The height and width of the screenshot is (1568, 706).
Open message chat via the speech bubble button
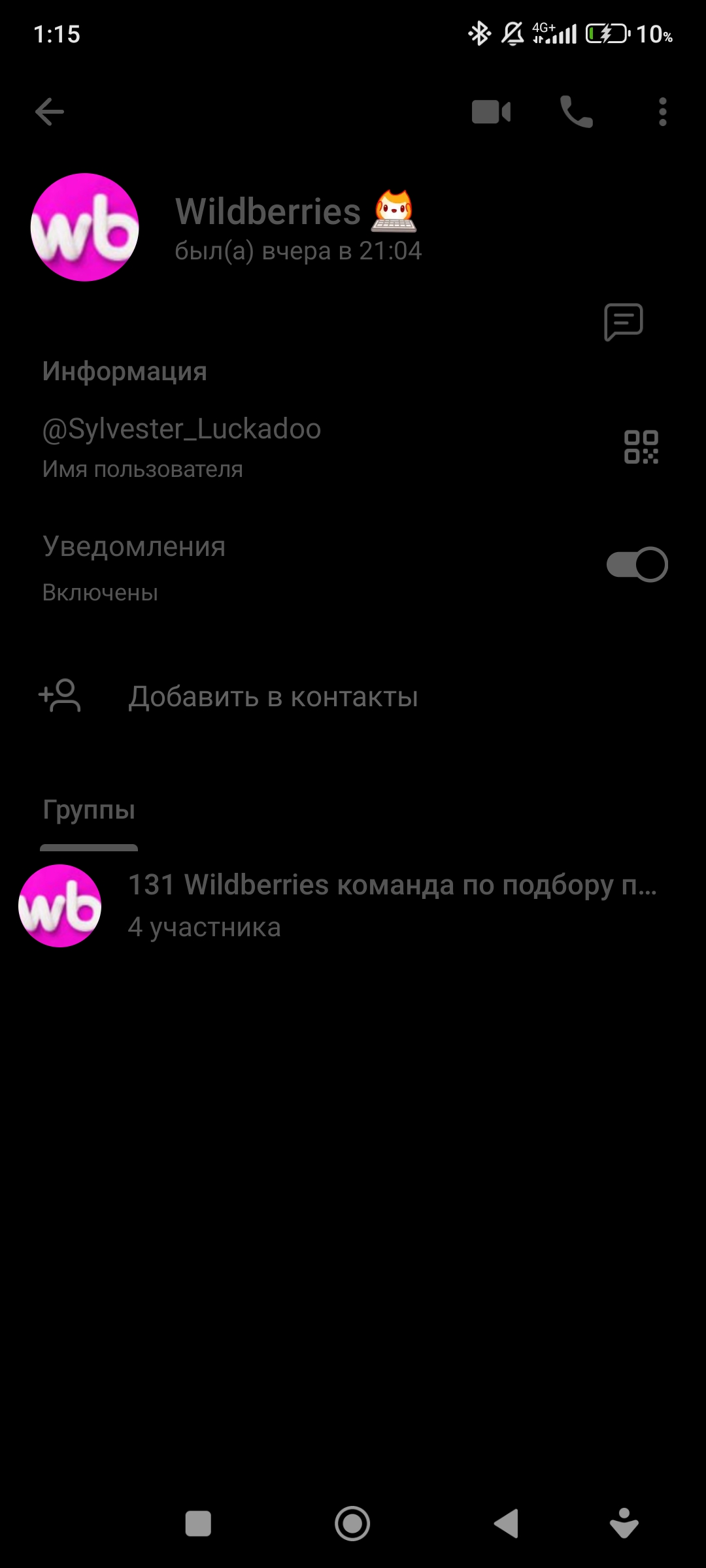point(624,321)
